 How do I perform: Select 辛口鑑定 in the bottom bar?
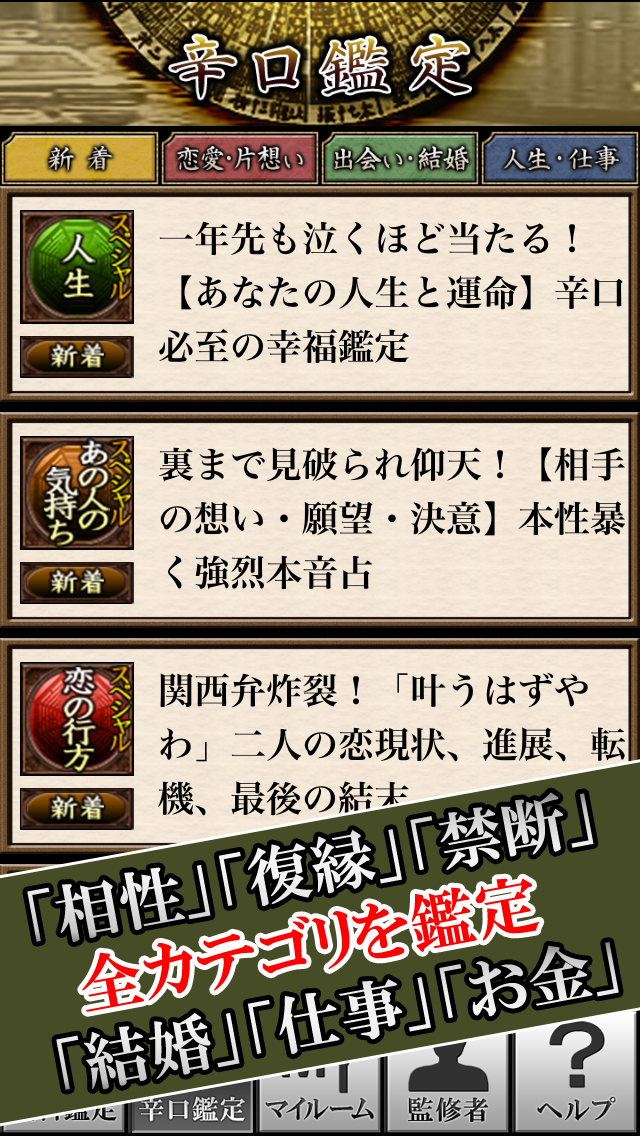(192, 1108)
